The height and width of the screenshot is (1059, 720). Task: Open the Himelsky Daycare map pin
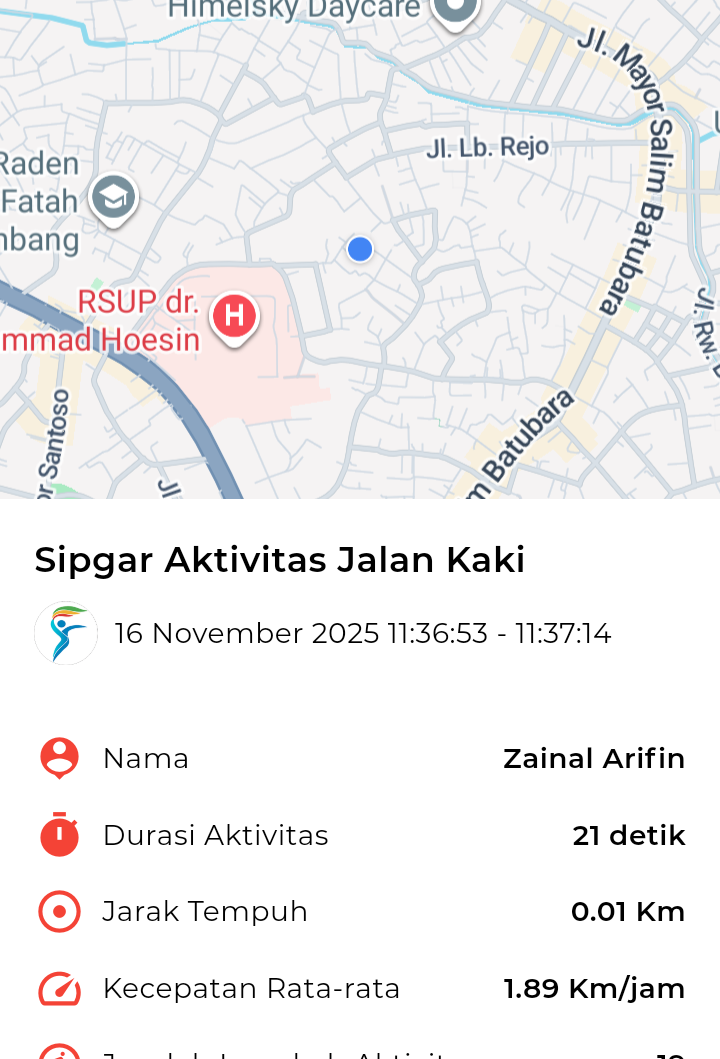point(455,10)
